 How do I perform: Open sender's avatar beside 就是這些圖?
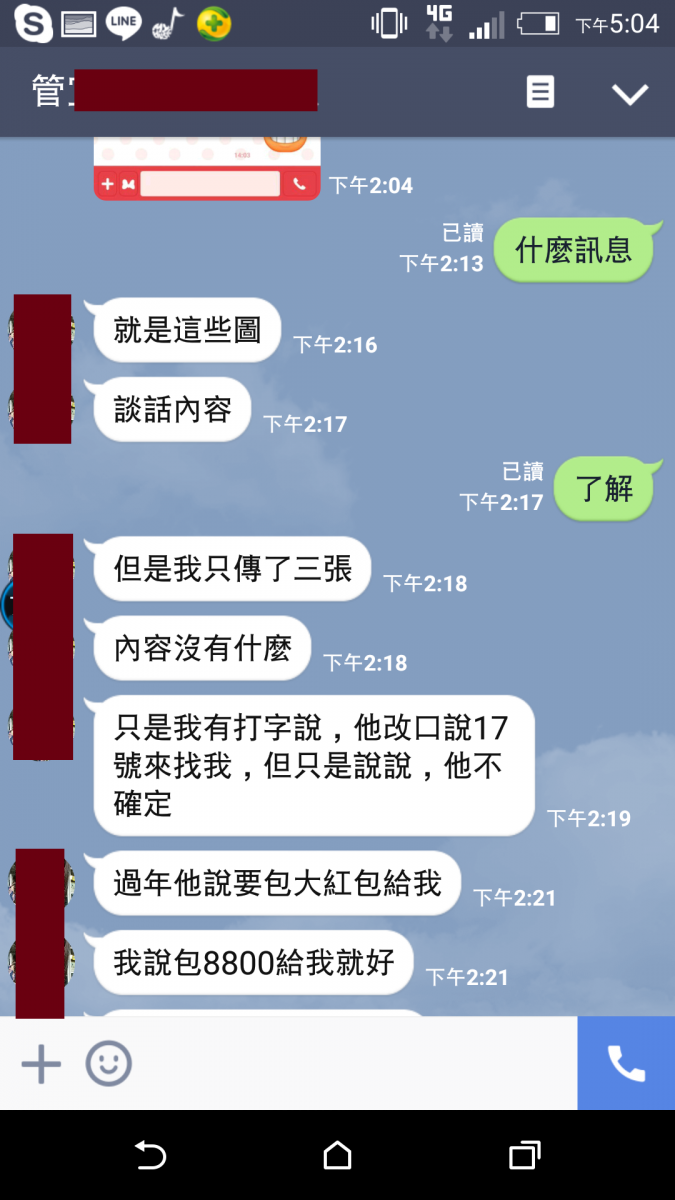(x=42, y=330)
